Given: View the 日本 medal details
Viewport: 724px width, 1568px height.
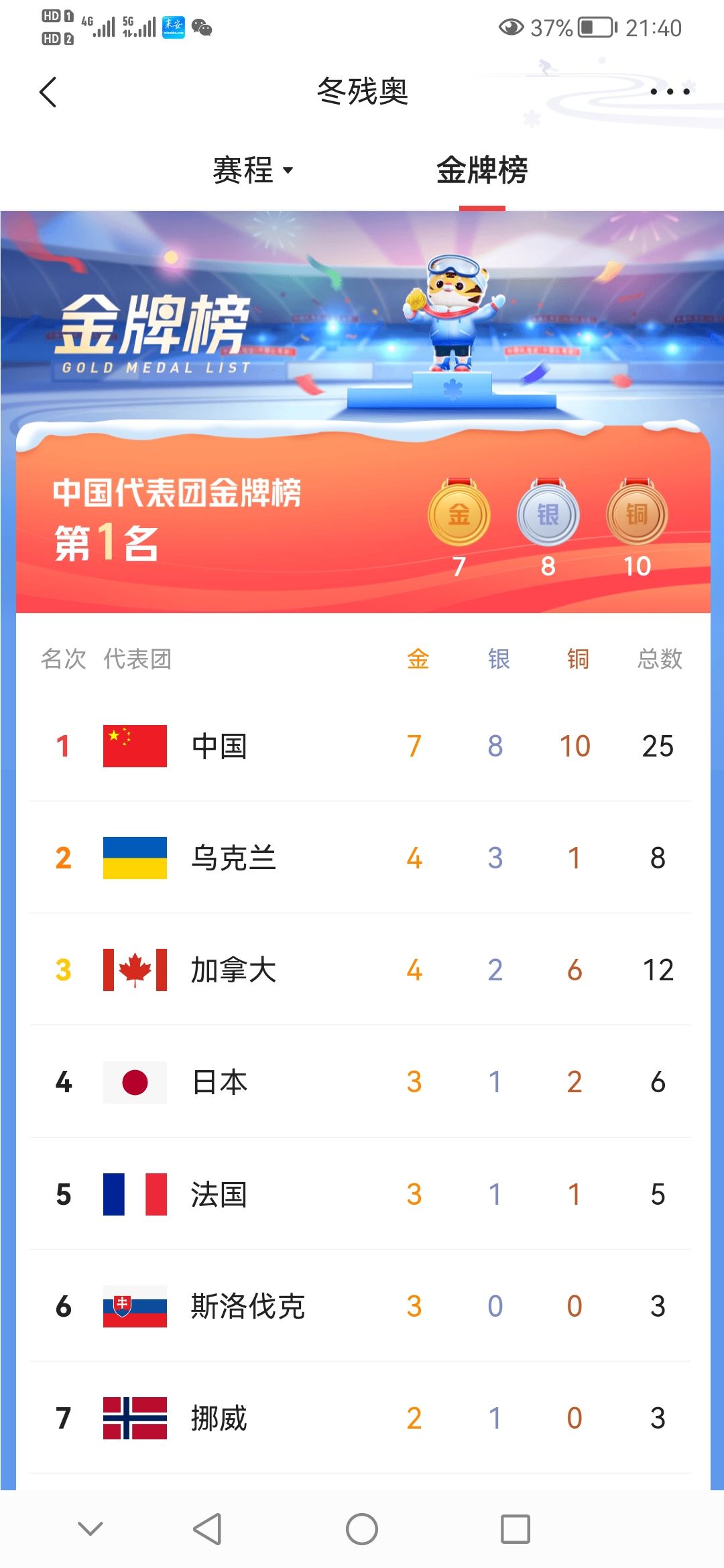Looking at the screenshot, I should pos(361,1082).
